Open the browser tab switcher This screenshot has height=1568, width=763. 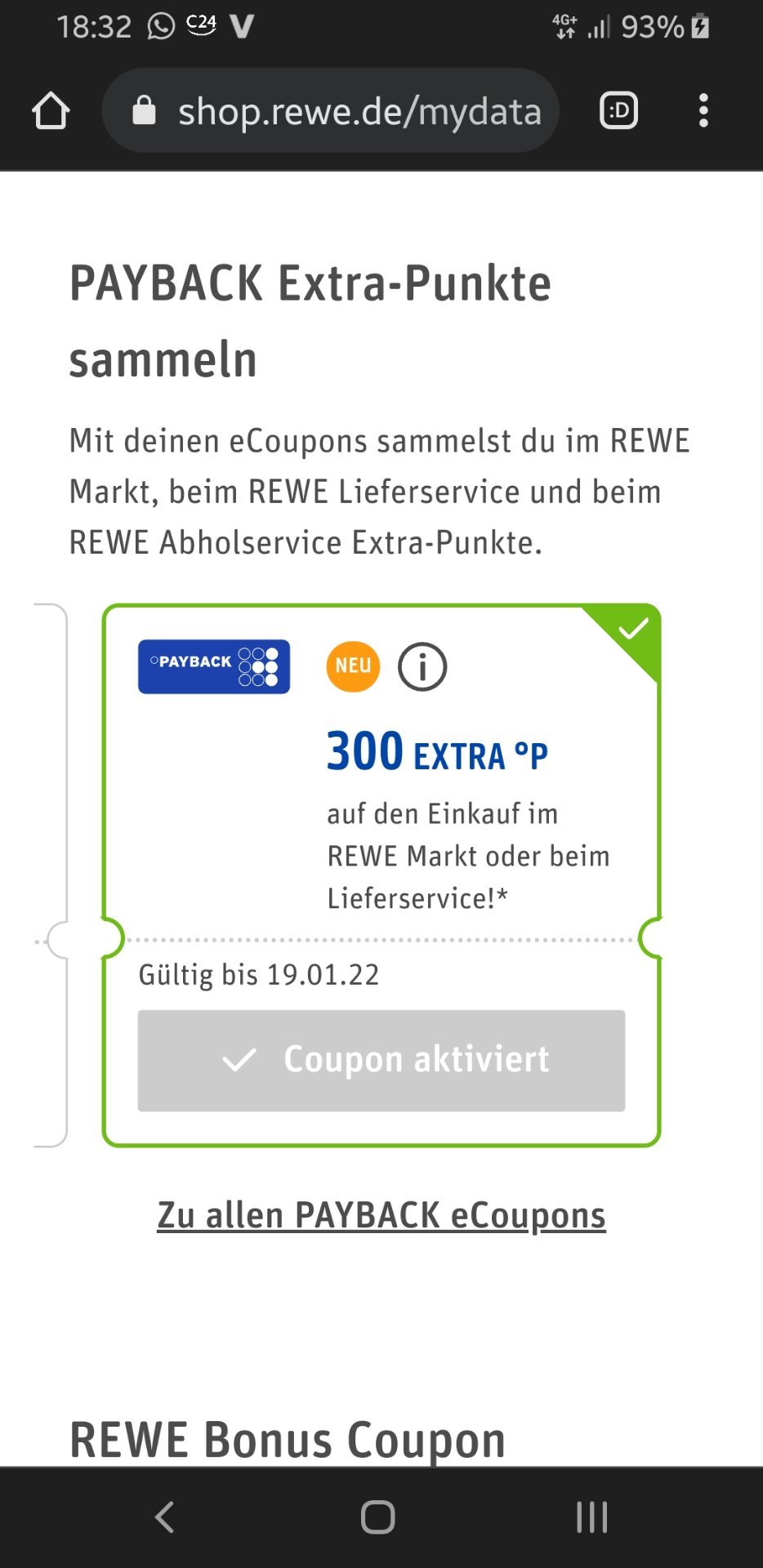(618, 110)
